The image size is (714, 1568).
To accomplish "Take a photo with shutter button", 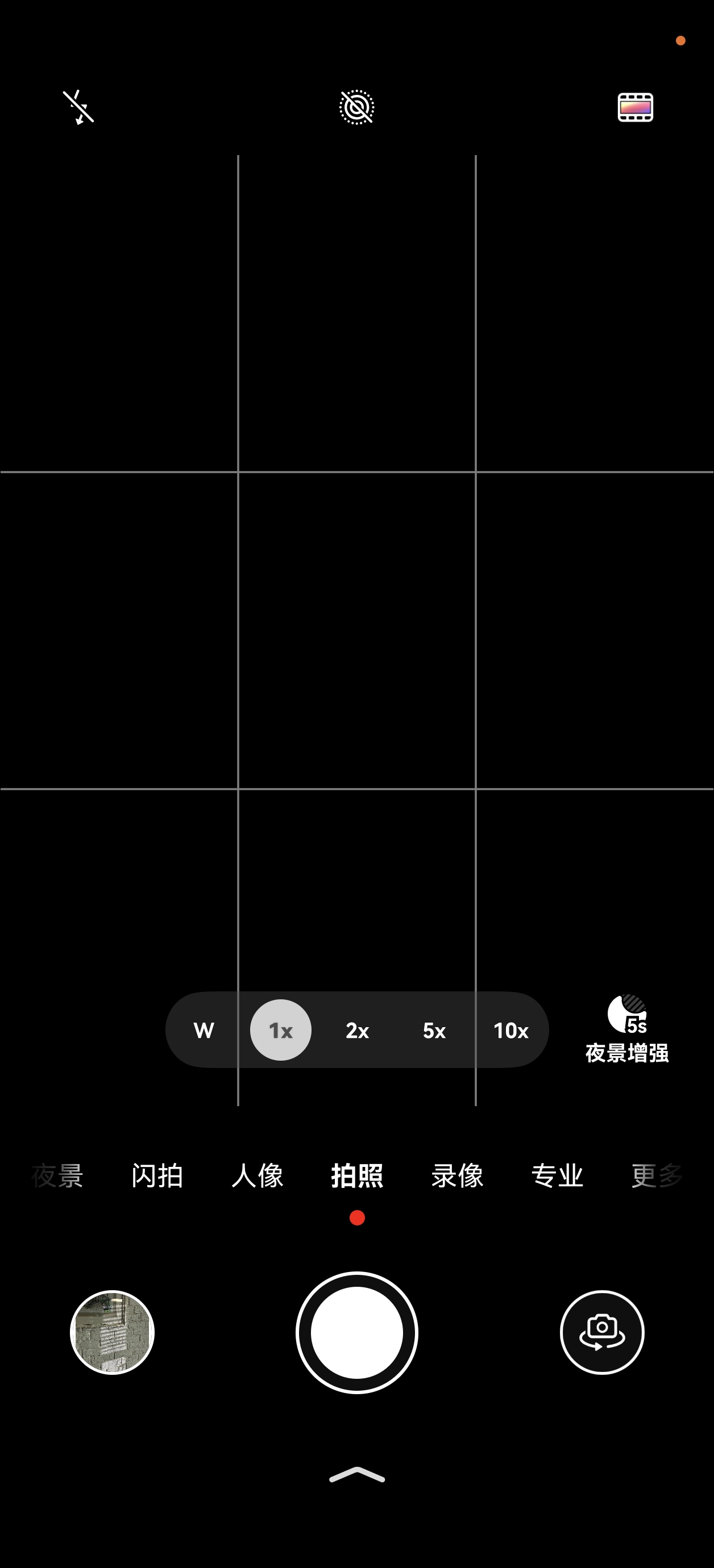I will pyautogui.click(x=357, y=1332).
